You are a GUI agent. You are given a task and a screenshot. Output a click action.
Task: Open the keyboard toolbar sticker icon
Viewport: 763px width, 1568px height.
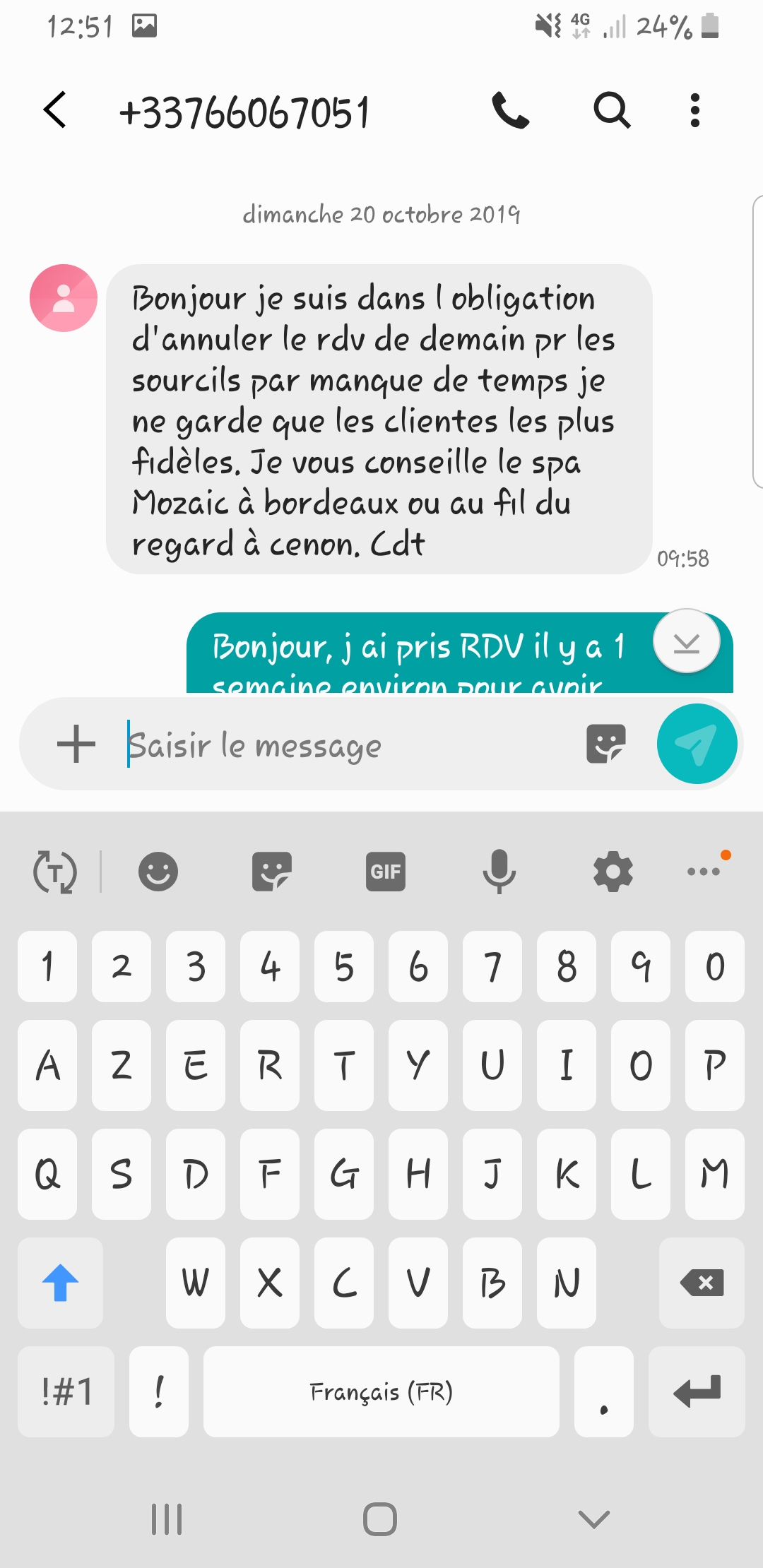(271, 871)
